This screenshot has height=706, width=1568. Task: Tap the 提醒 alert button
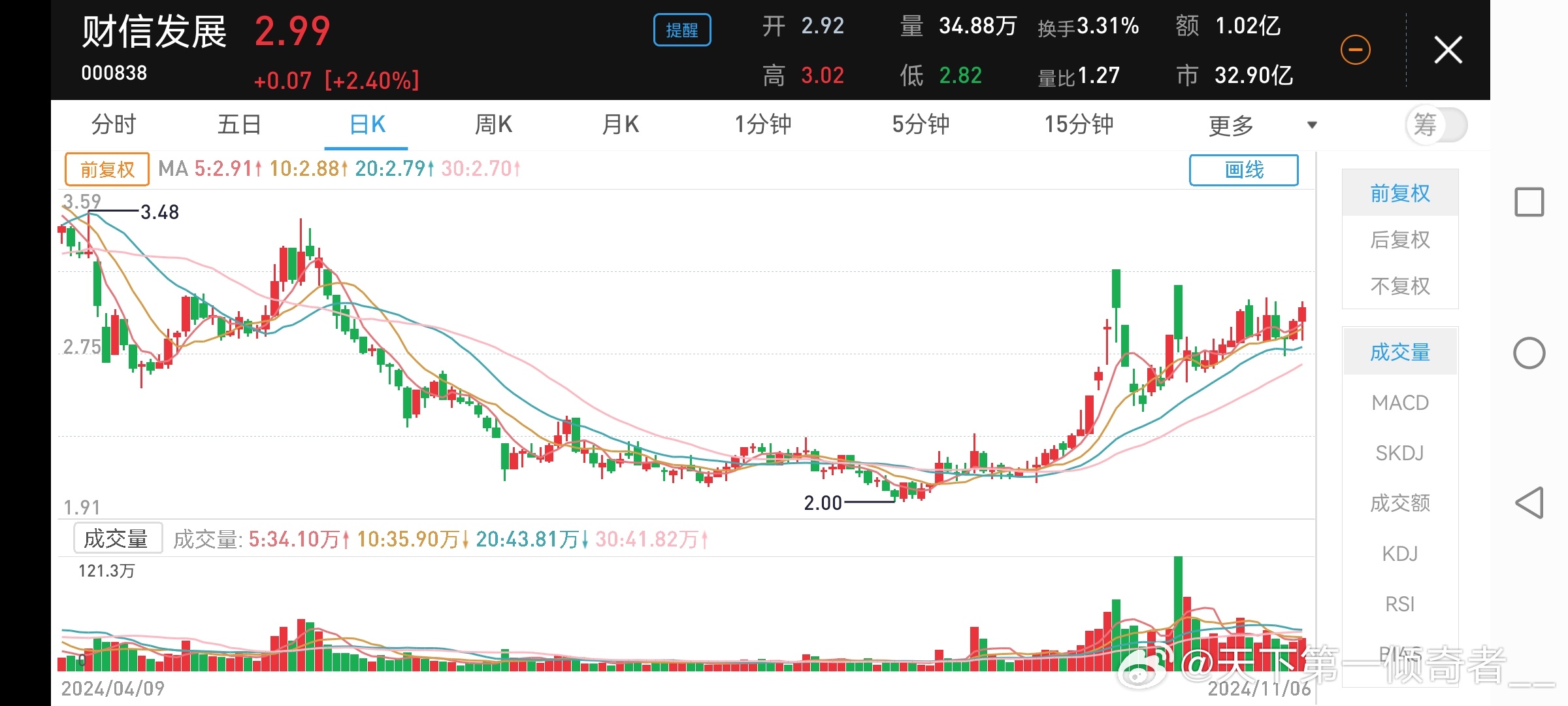click(x=681, y=30)
